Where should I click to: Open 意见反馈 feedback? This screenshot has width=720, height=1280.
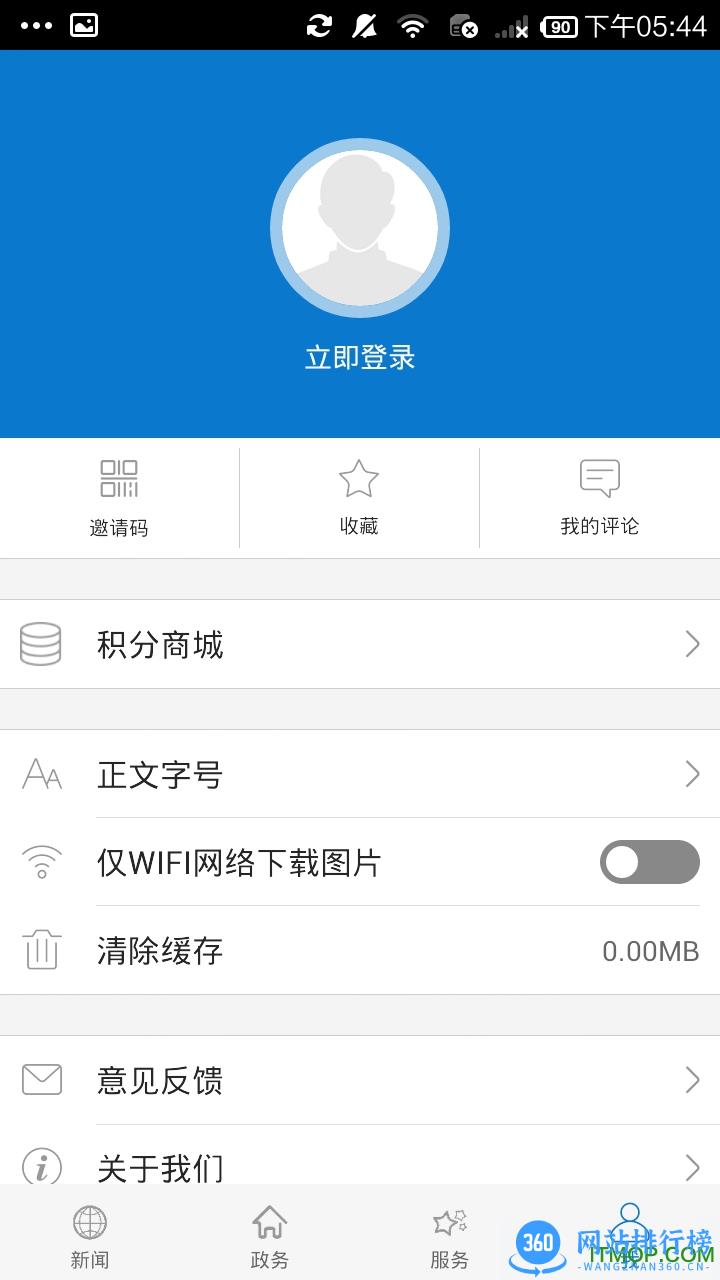pyautogui.click(x=360, y=1080)
